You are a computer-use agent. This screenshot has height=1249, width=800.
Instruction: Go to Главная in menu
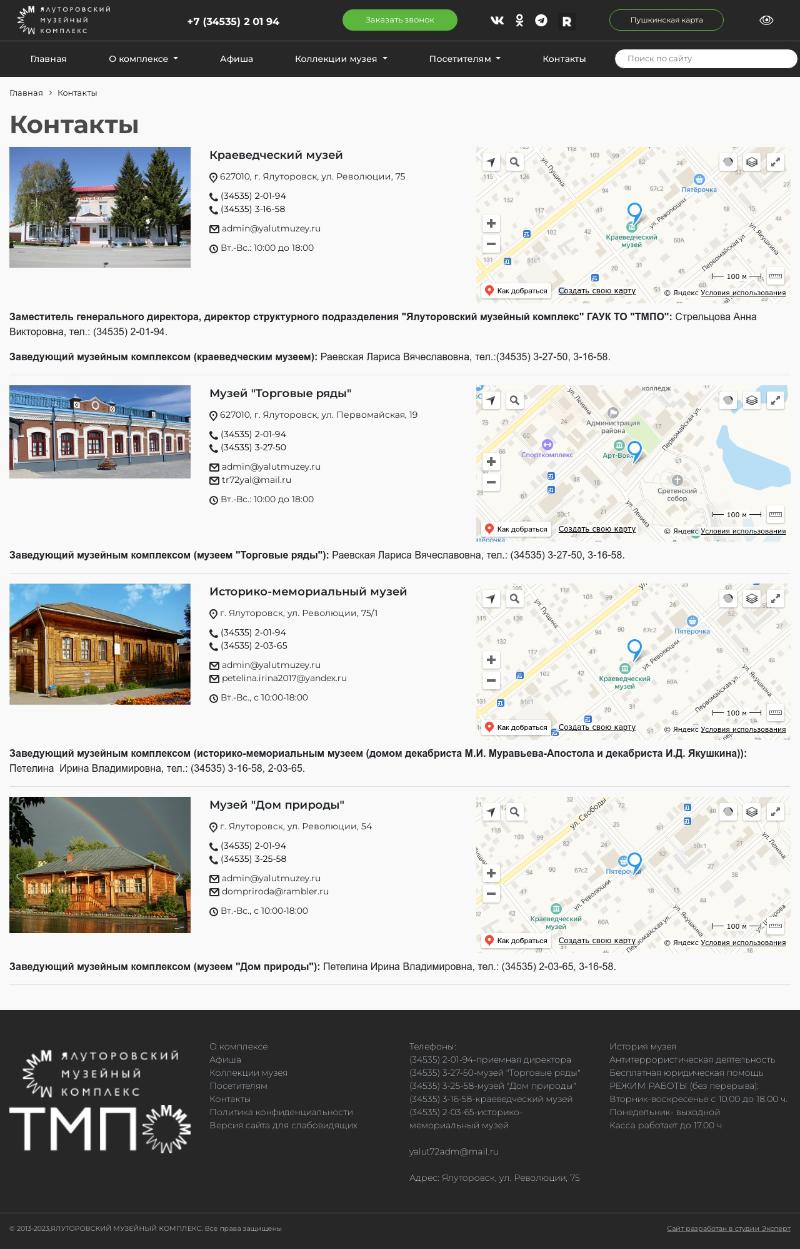48,59
